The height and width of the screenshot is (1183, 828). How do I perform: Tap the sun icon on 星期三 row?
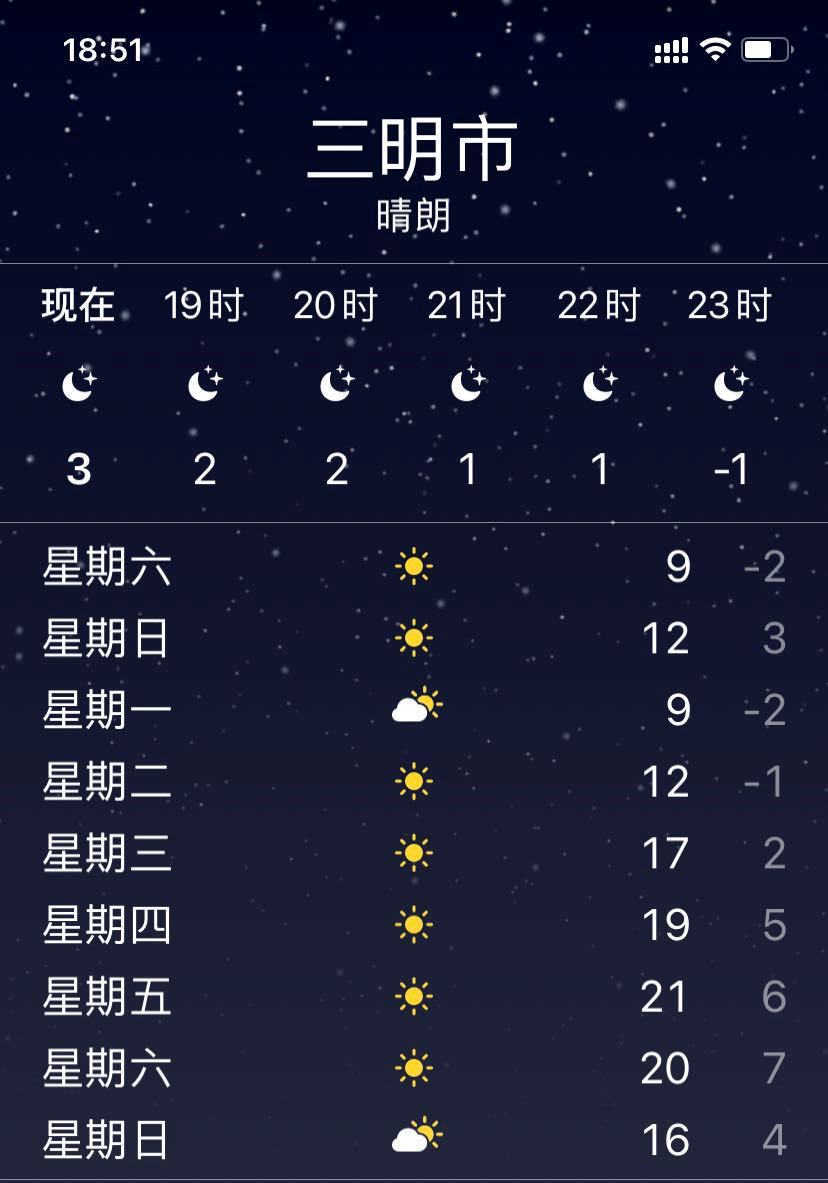click(414, 853)
